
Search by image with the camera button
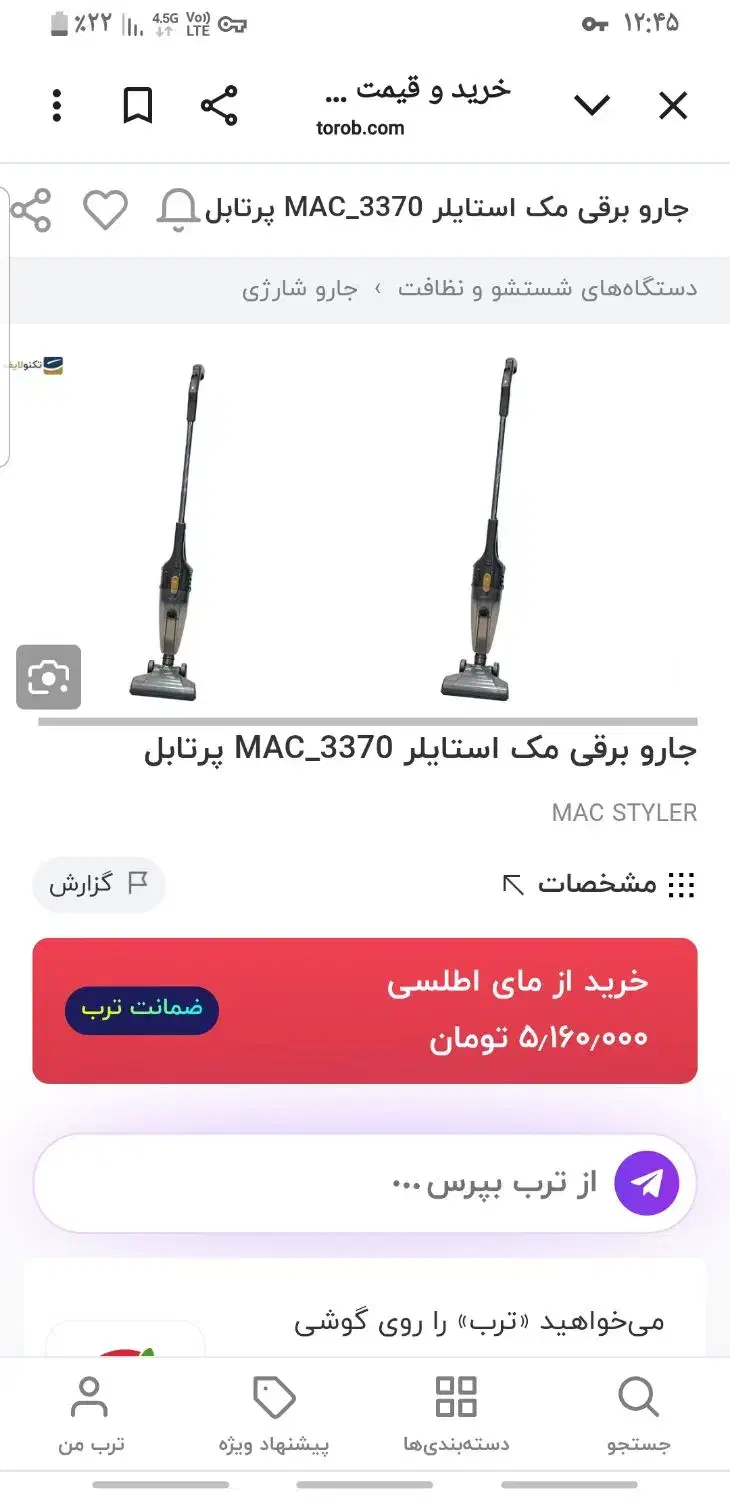48,678
